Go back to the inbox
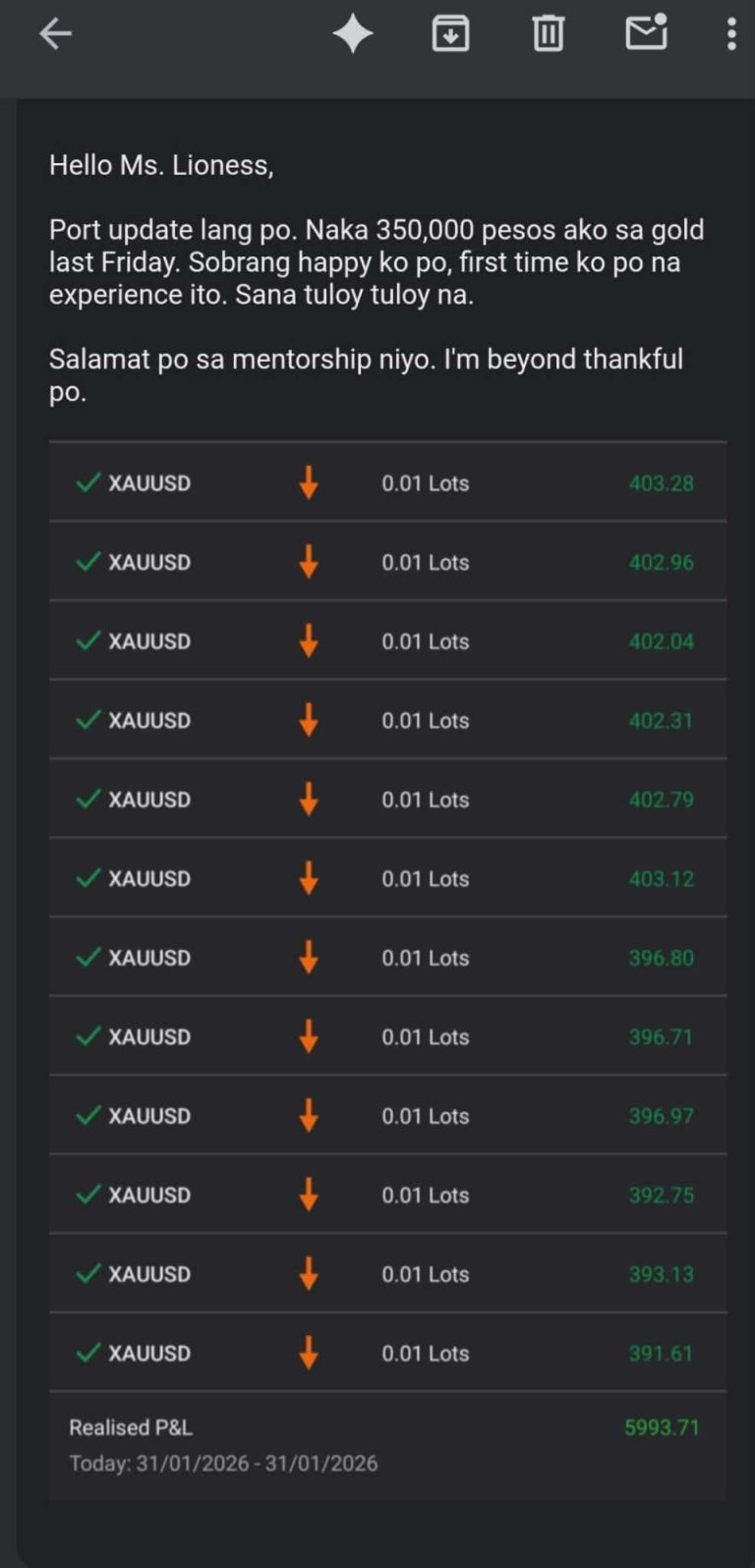This screenshot has height=1568, width=755. coord(55,33)
